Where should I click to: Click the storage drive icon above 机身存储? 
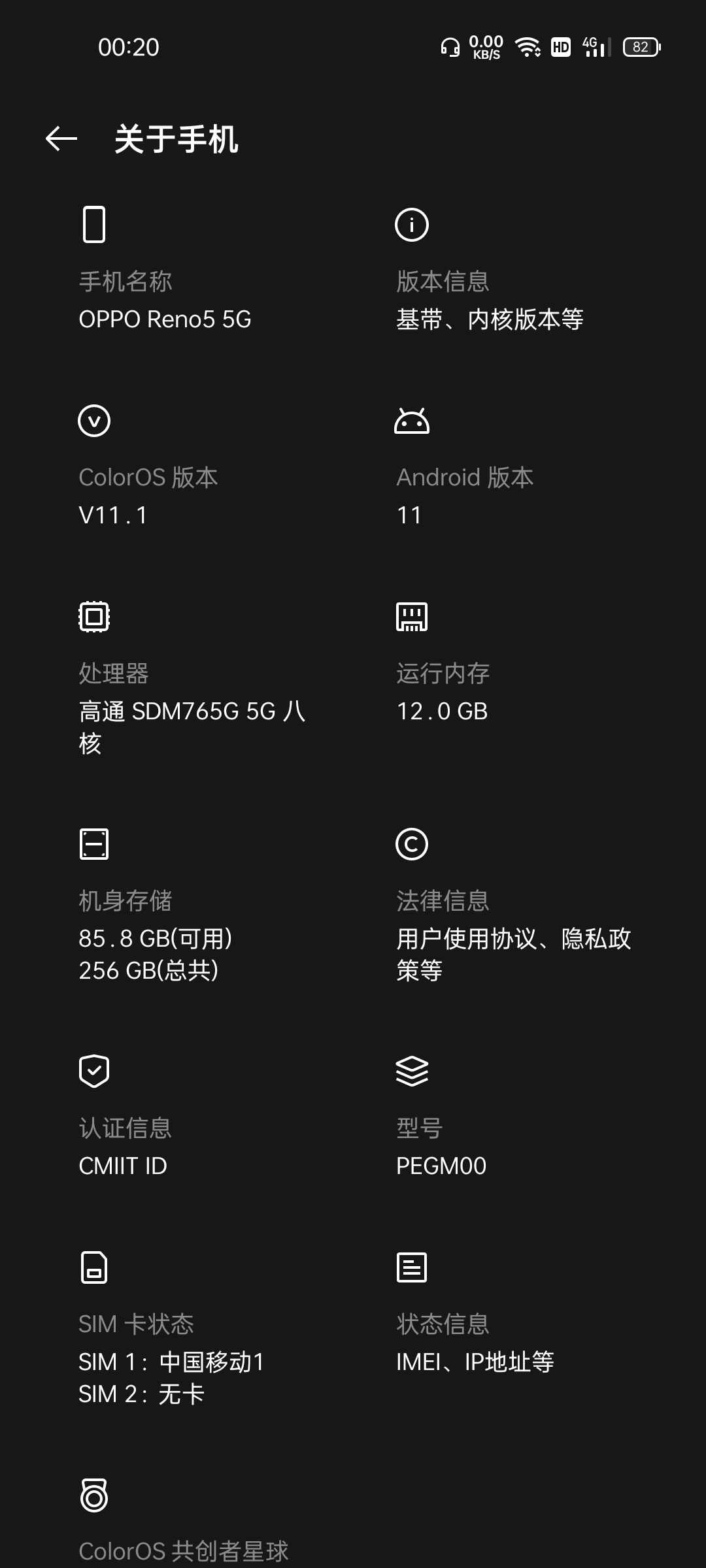(x=93, y=844)
